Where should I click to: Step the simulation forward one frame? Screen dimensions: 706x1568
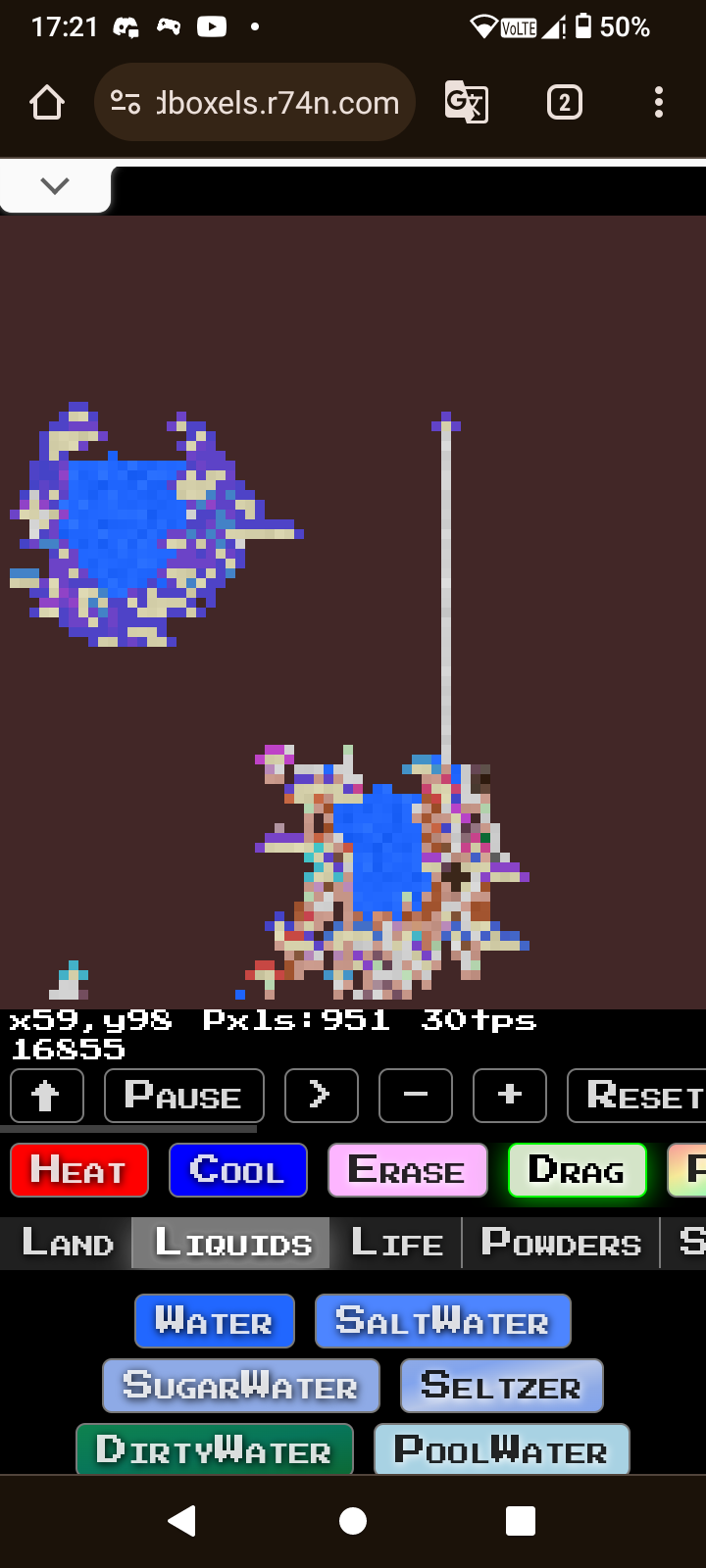point(321,1096)
